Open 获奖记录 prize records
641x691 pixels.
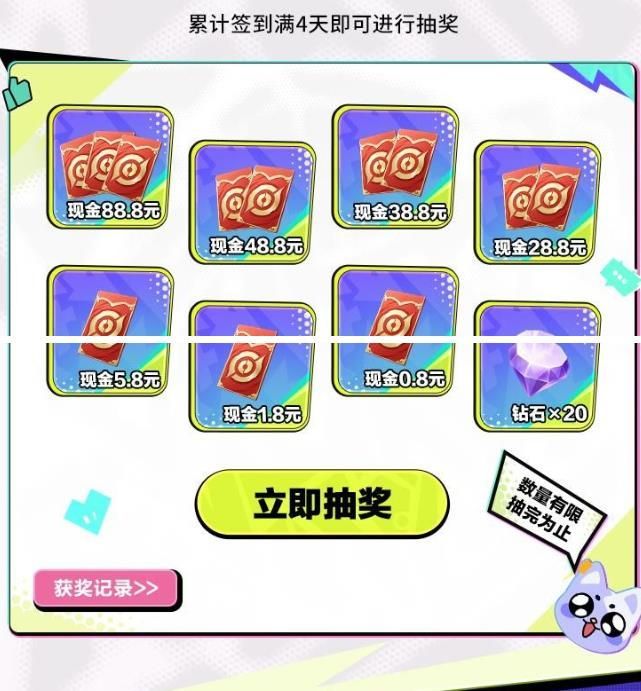point(106,588)
